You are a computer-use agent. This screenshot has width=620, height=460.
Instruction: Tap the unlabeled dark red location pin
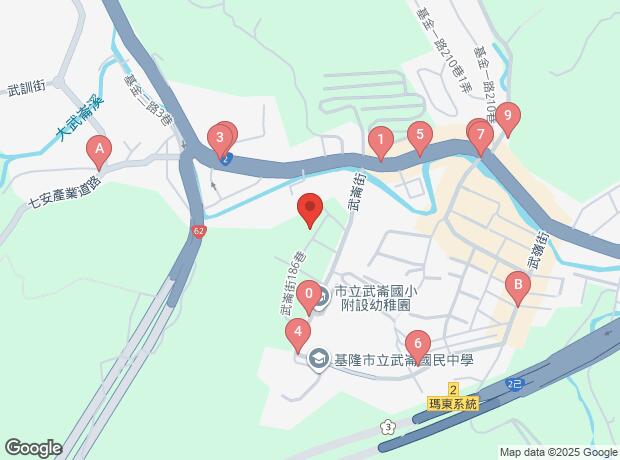310,210
